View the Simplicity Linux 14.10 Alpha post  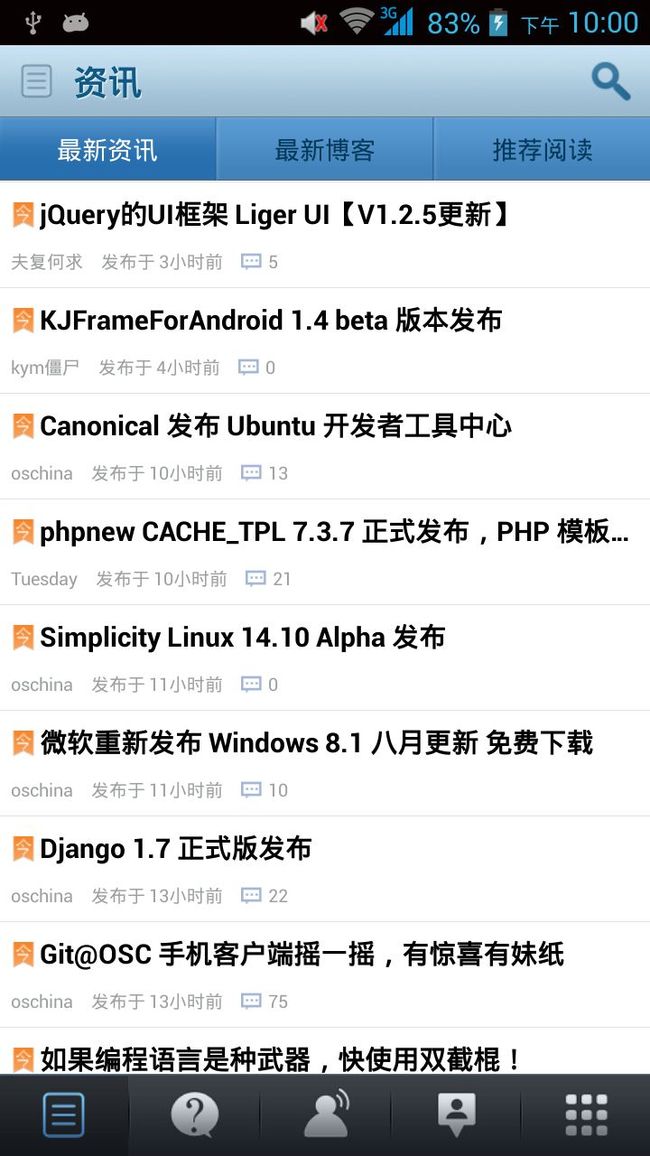pos(325,658)
